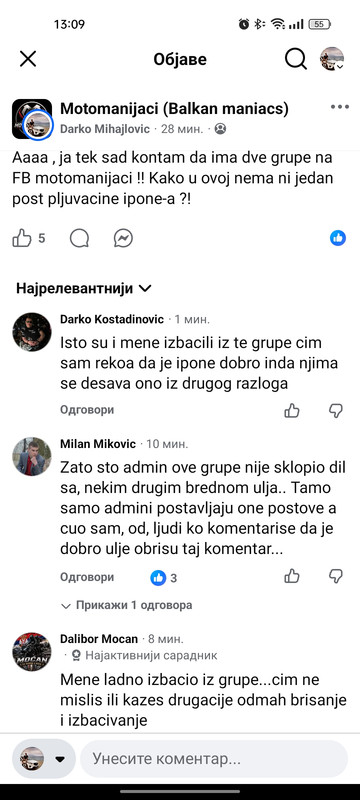Image resolution: width=360 pixels, height=800 pixels.
Task: Open the profile switcher avatar at top right
Action: pos(332,59)
